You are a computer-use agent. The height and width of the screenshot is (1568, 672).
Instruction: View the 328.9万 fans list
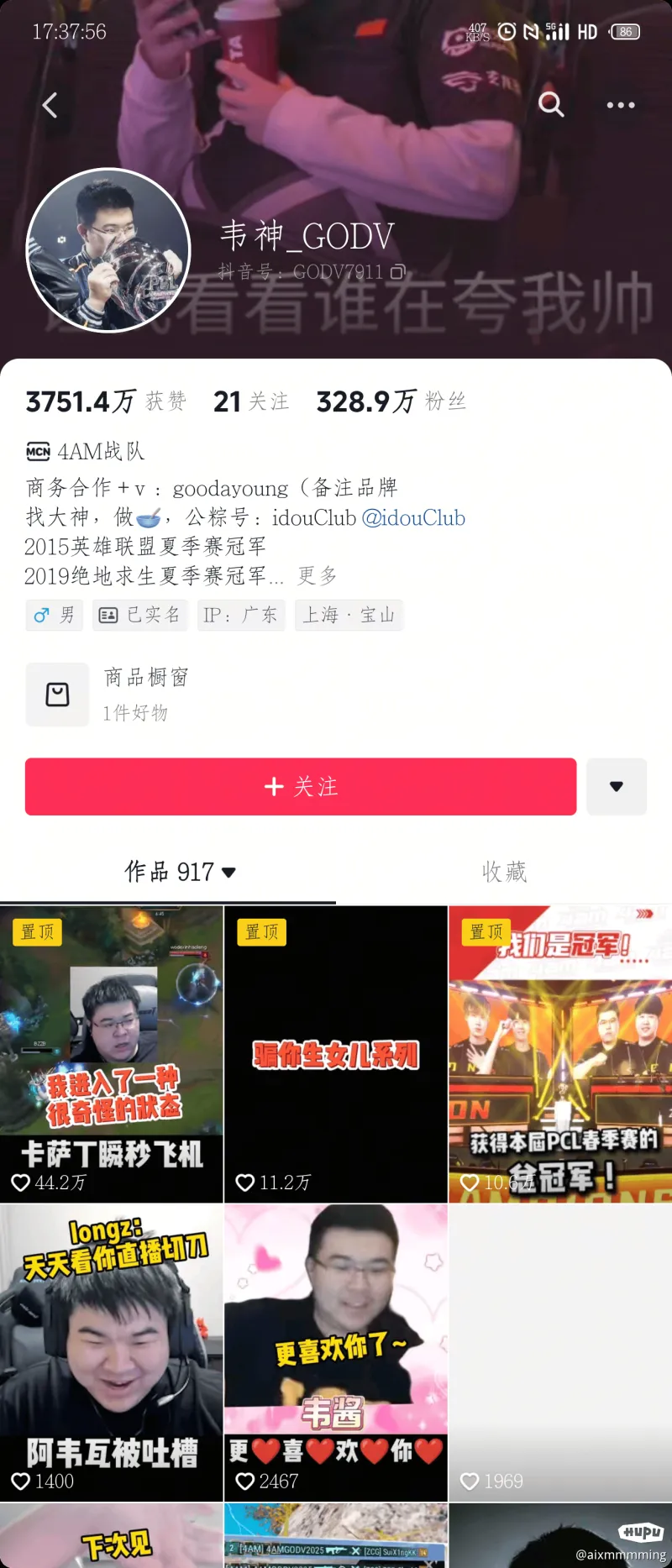click(x=391, y=401)
